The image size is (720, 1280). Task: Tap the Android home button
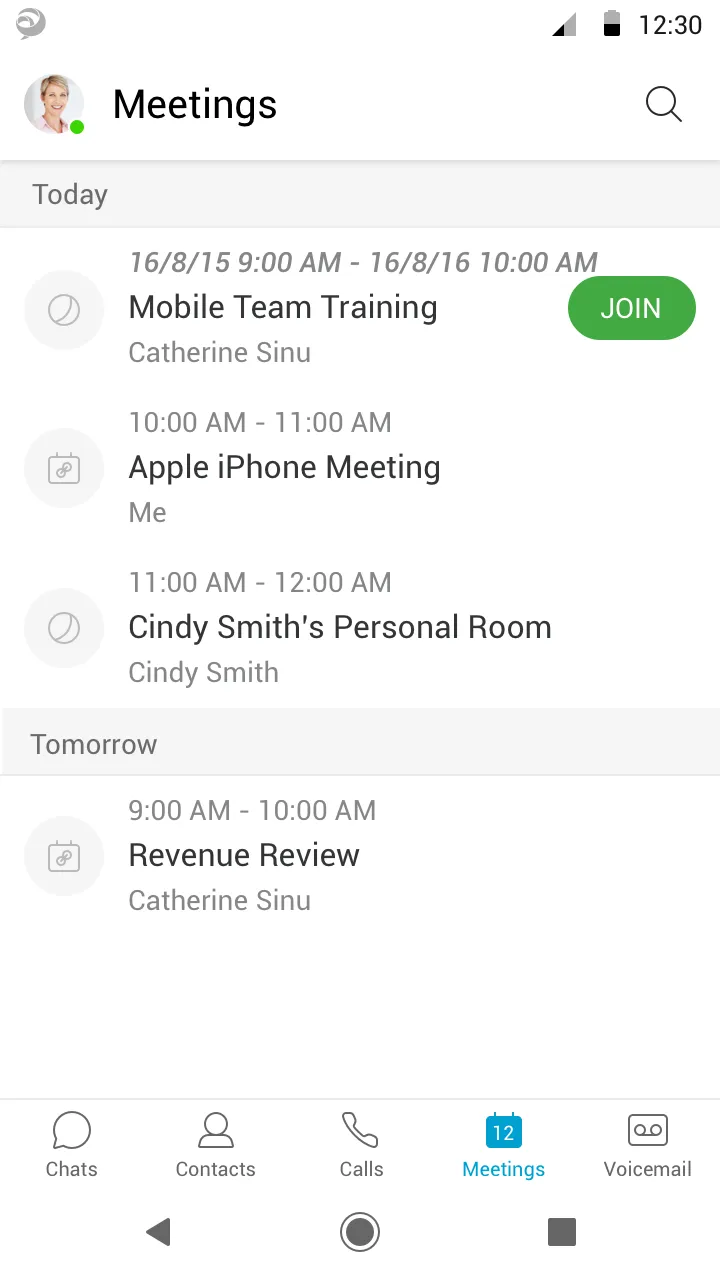(360, 1232)
